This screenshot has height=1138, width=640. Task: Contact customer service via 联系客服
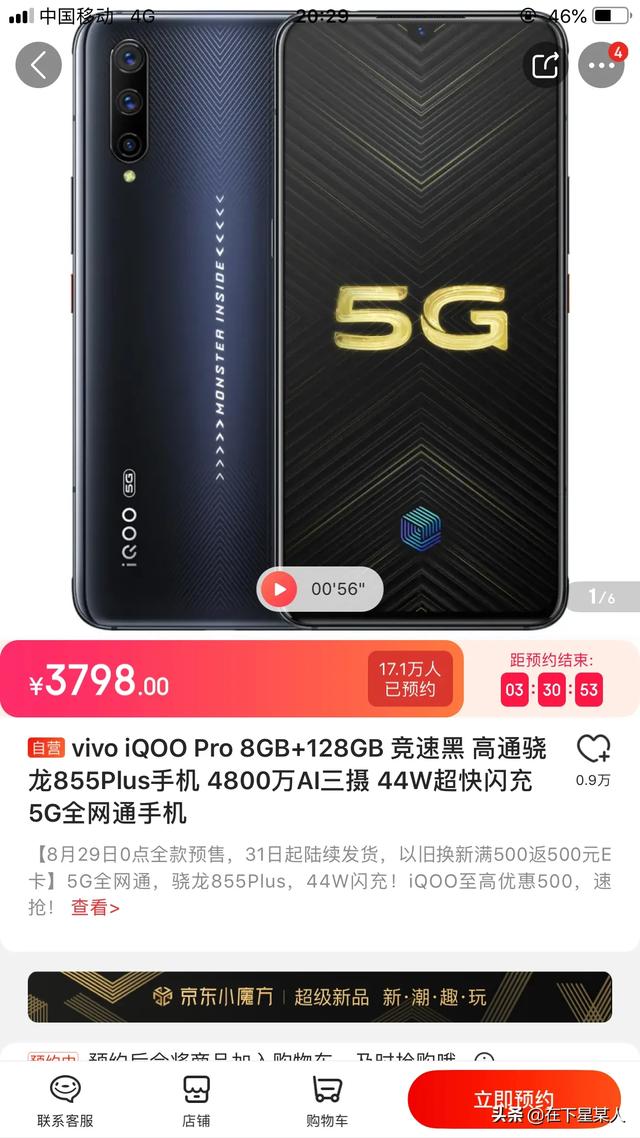tap(65, 1100)
